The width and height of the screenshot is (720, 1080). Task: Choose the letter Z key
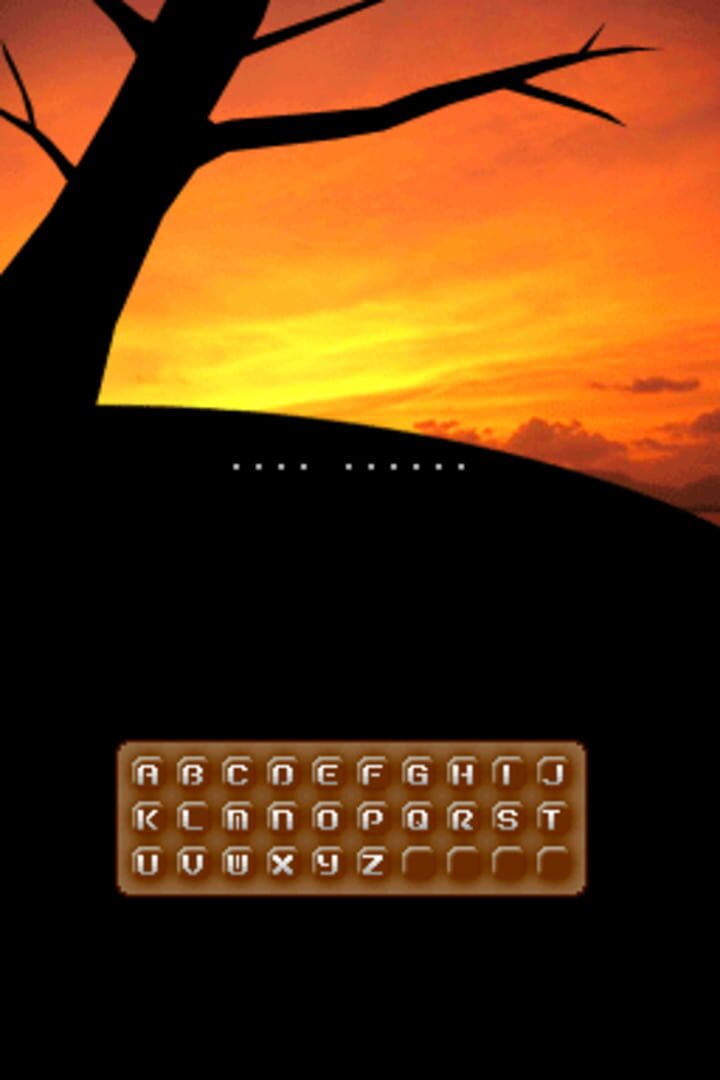tap(372, 864)
